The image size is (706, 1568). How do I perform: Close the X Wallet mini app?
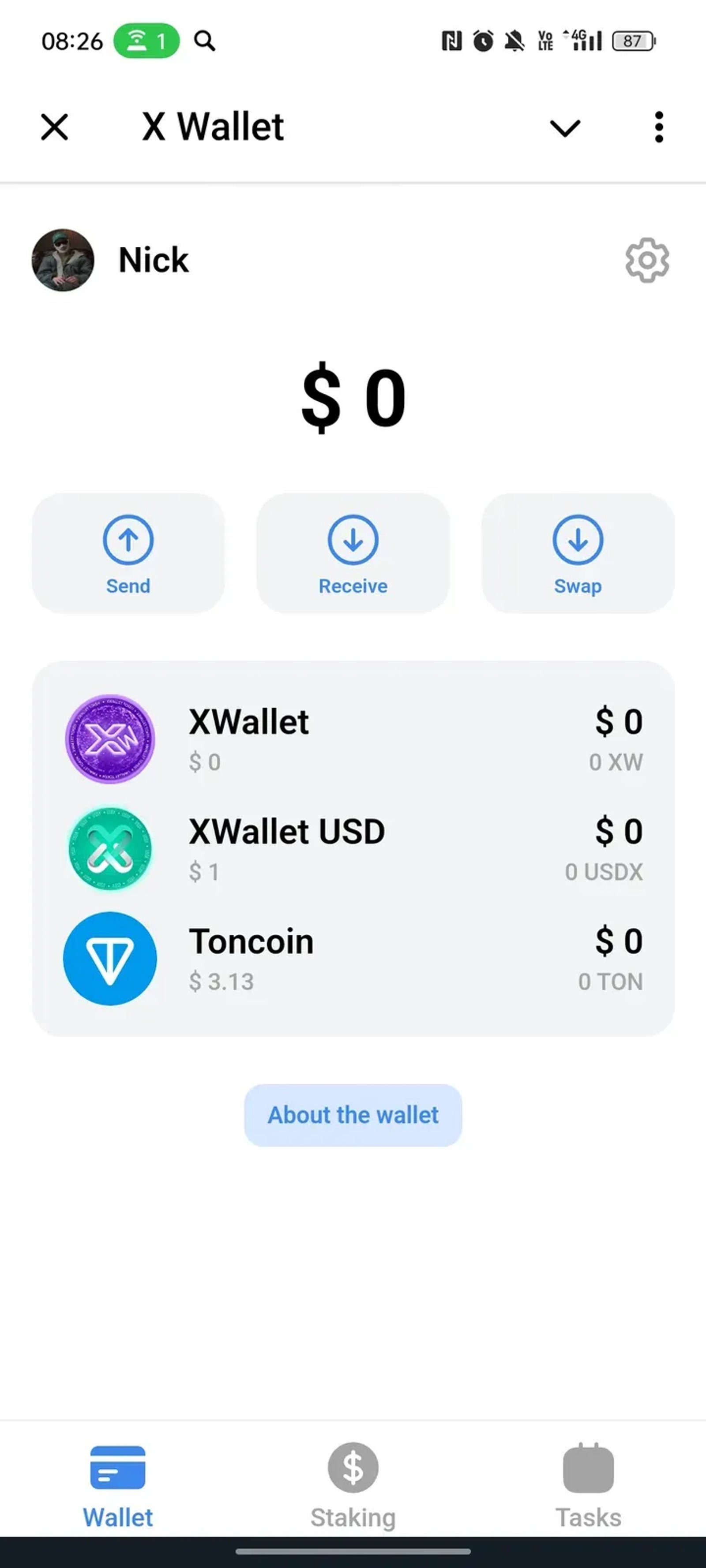coord(54,127)
